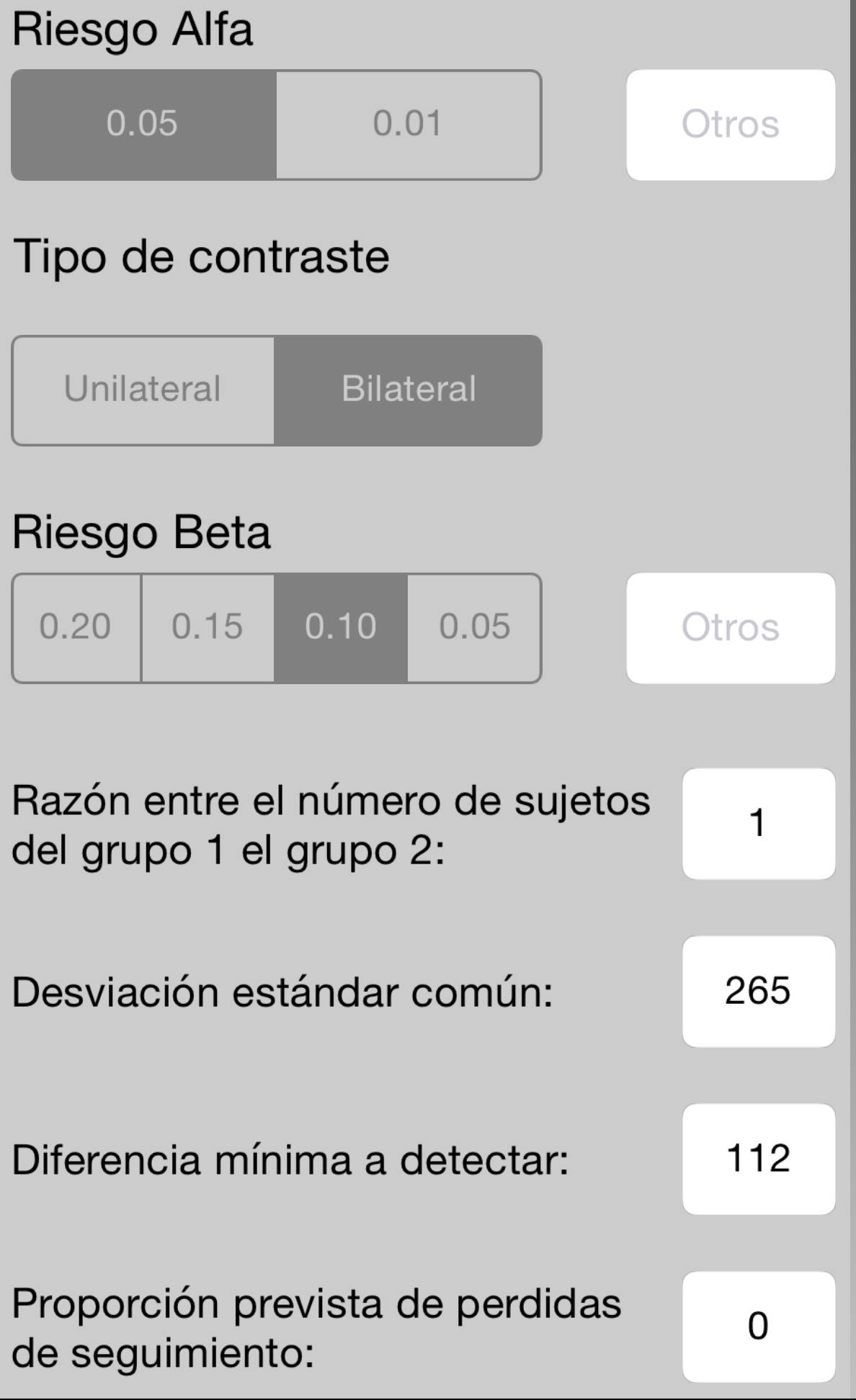The image size is (856, 1400).
Task: Set Riesgo Beta to 0.15
Action: pyautogui.click(x=208, y=627)
